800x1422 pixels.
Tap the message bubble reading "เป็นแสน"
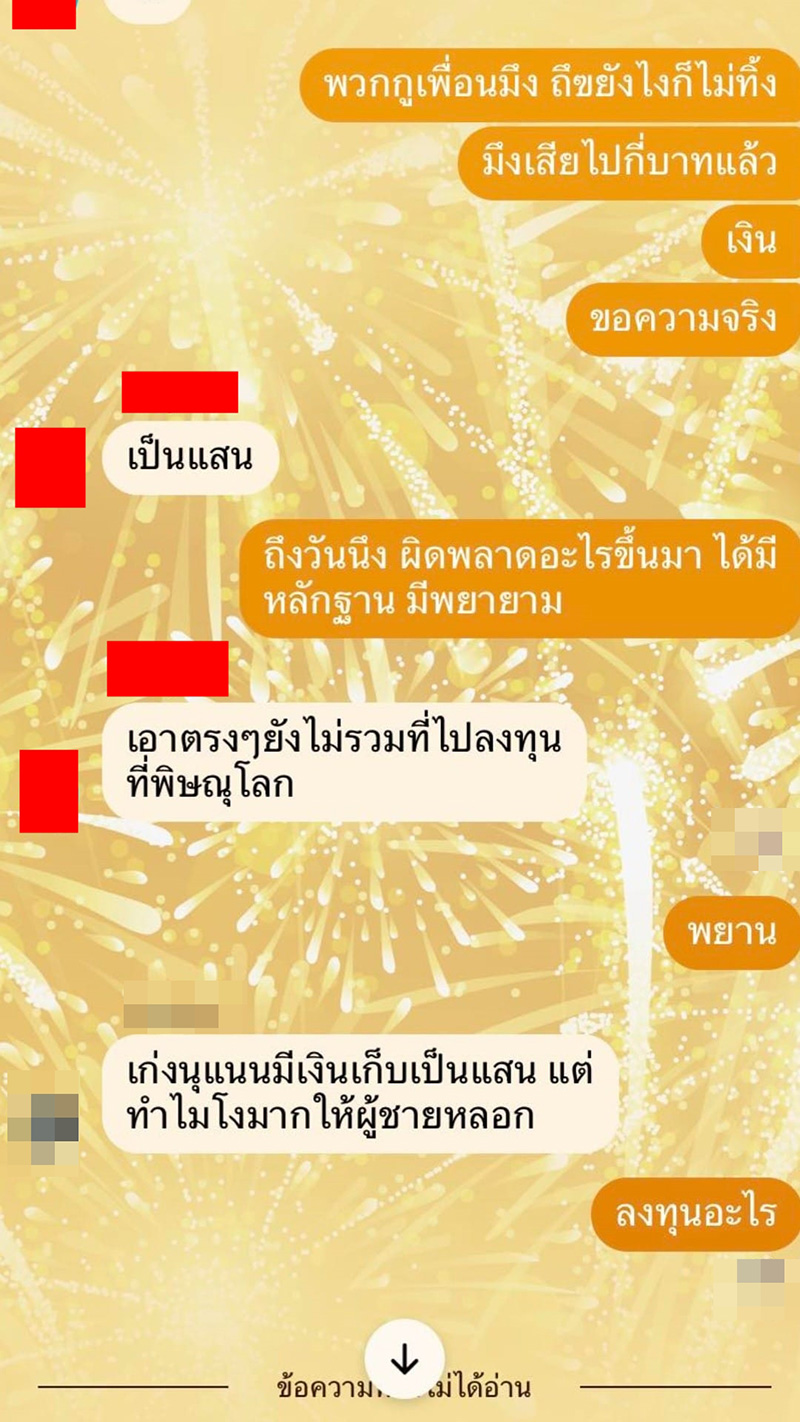[x=190, y=457]
